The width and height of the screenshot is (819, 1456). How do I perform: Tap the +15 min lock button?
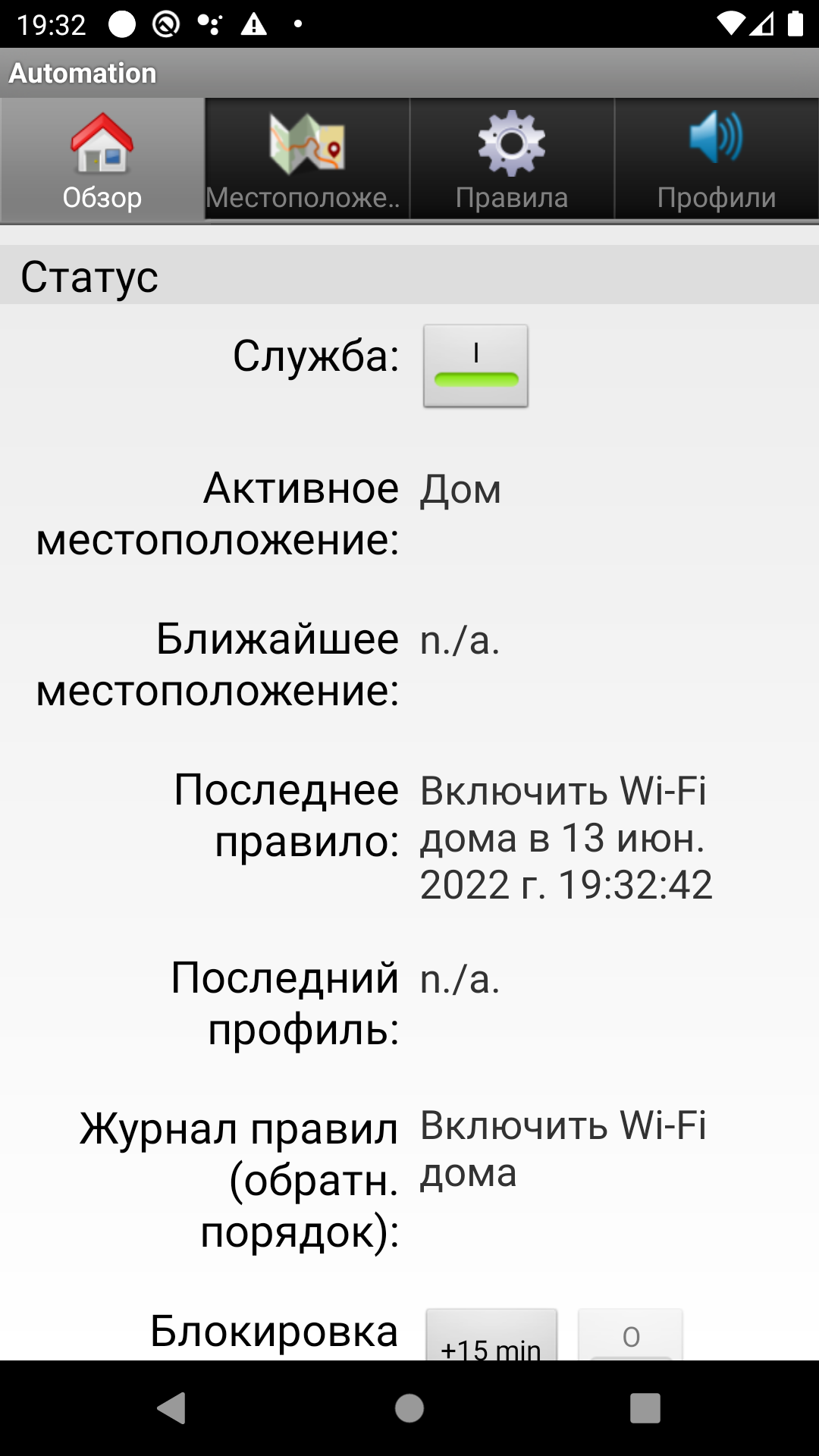point(491,1338)
